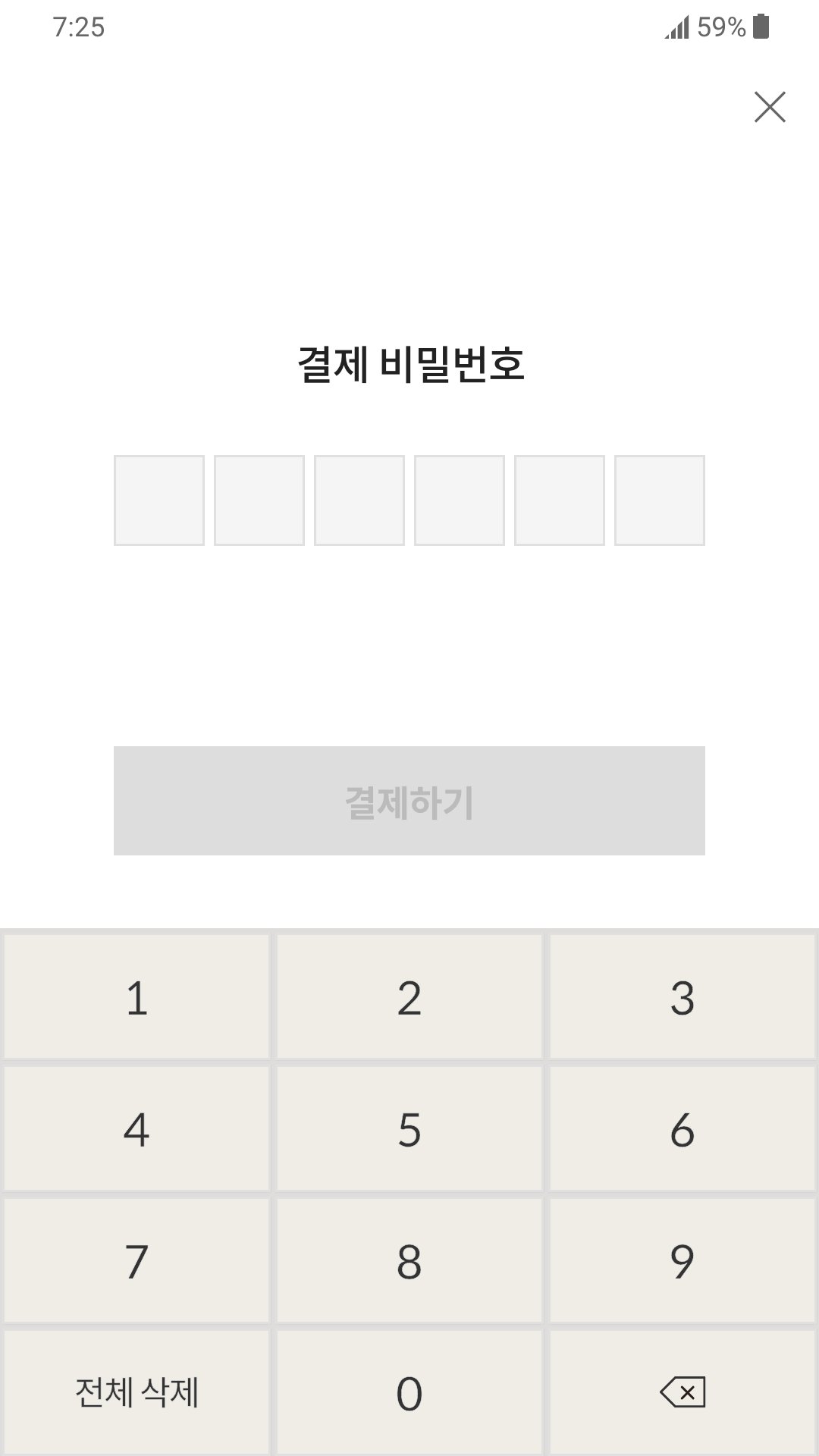This screenshot has height=1456, width=819.
Task: Delete last digit with backspace key
Action: pyautogui.click(x=682, y=1393)
